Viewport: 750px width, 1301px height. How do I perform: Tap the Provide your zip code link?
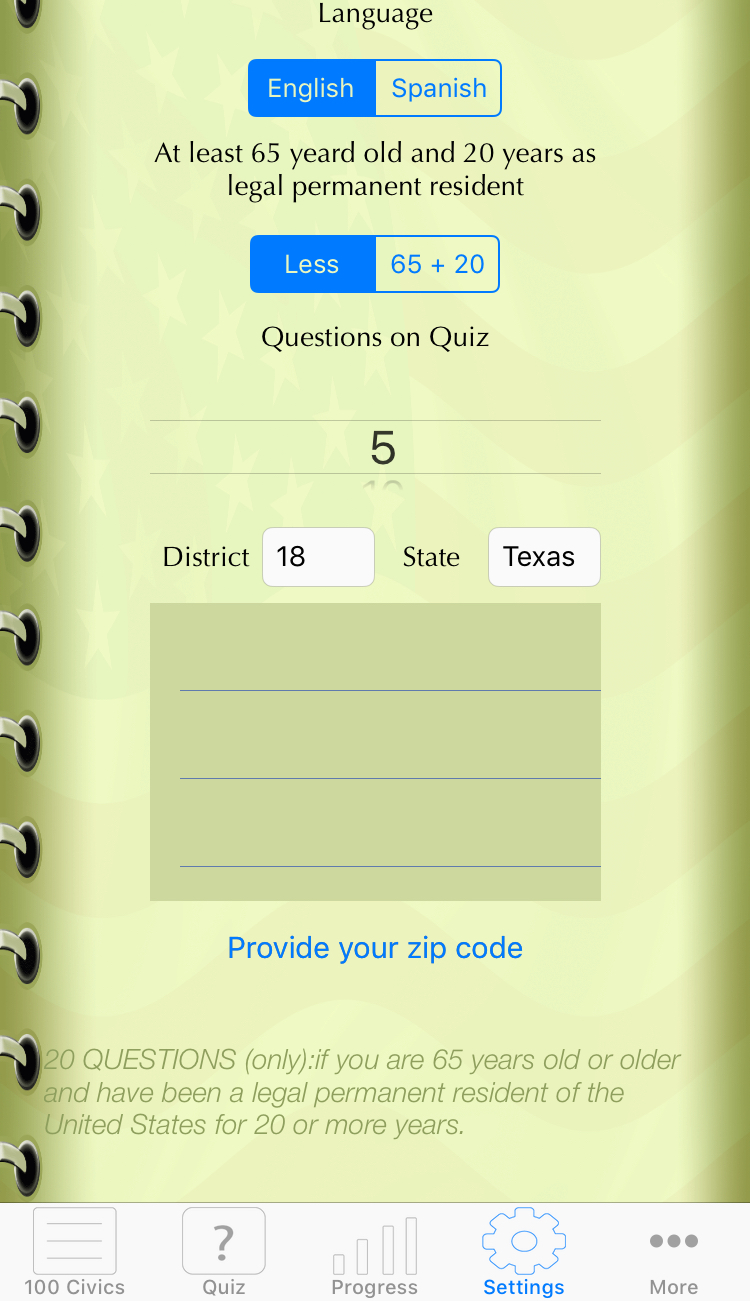point(375,948)
